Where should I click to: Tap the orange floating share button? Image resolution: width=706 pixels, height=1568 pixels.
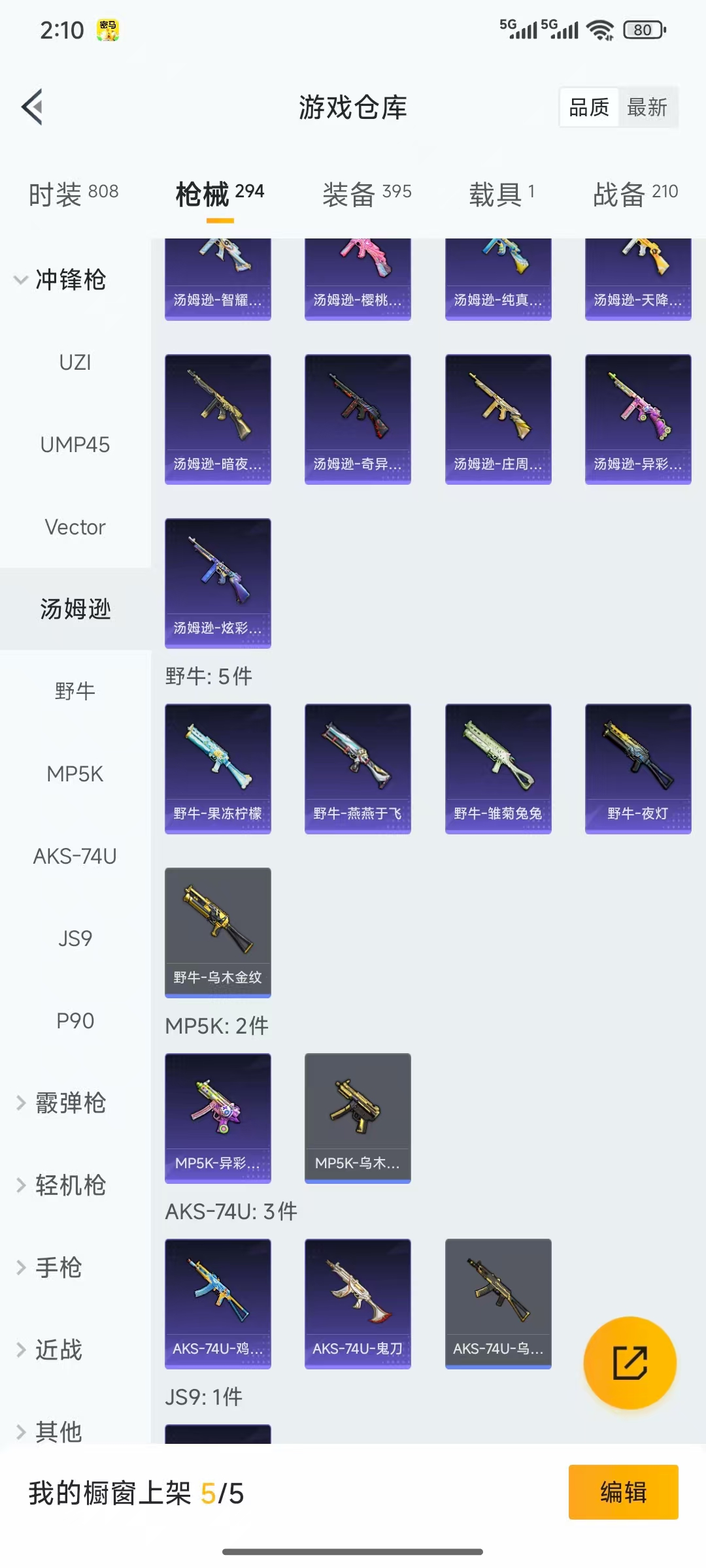630,1363
